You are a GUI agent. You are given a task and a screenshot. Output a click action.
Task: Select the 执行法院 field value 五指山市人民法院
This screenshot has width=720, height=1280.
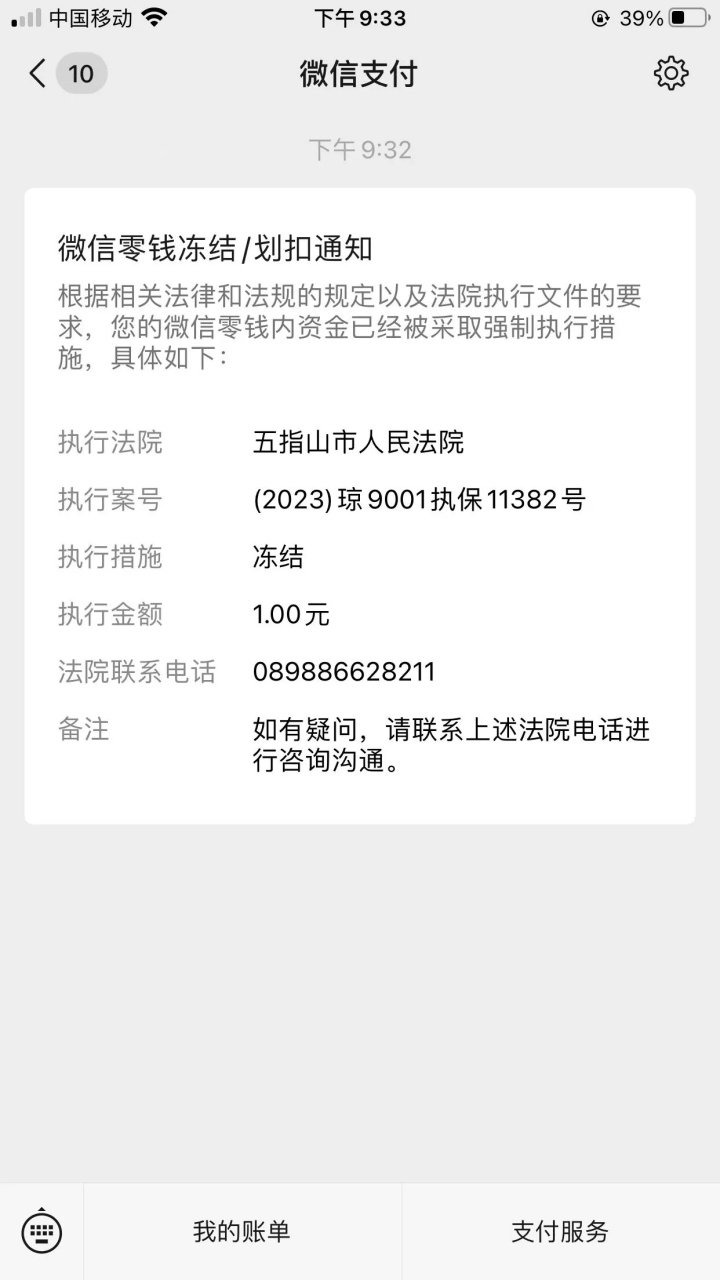tap(361, 443)
